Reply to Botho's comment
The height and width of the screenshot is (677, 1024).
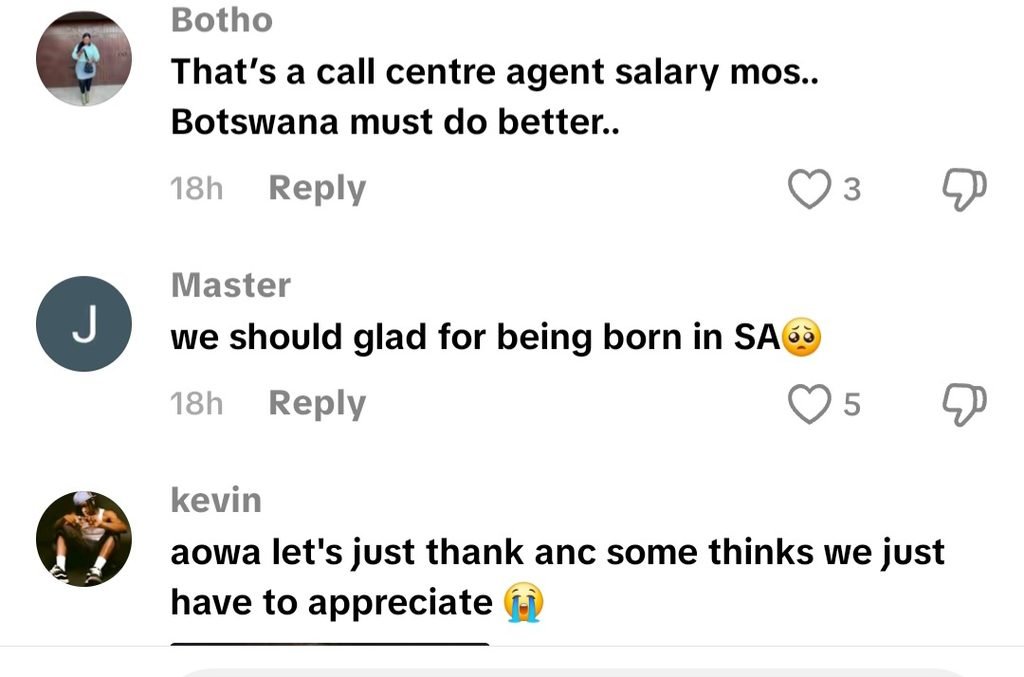coord(317,188)
